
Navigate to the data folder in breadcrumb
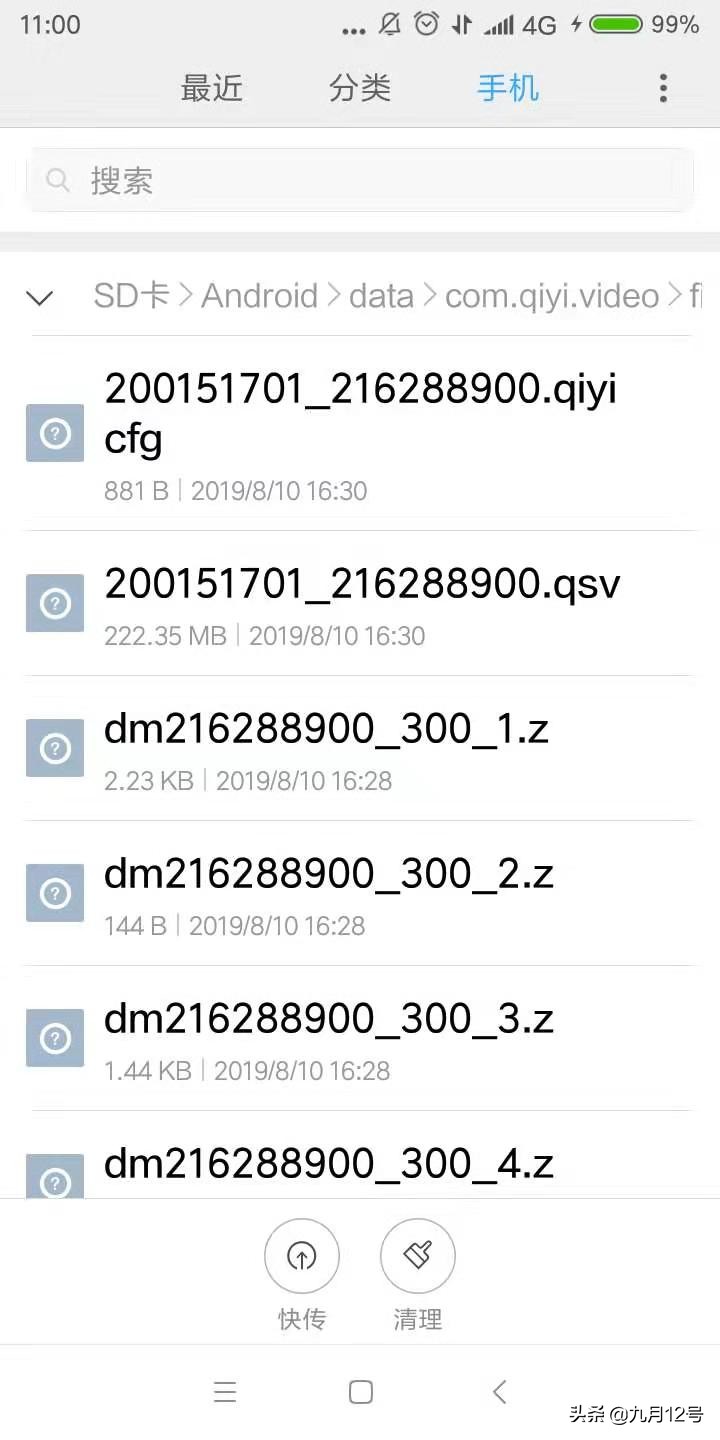(381, 296)
